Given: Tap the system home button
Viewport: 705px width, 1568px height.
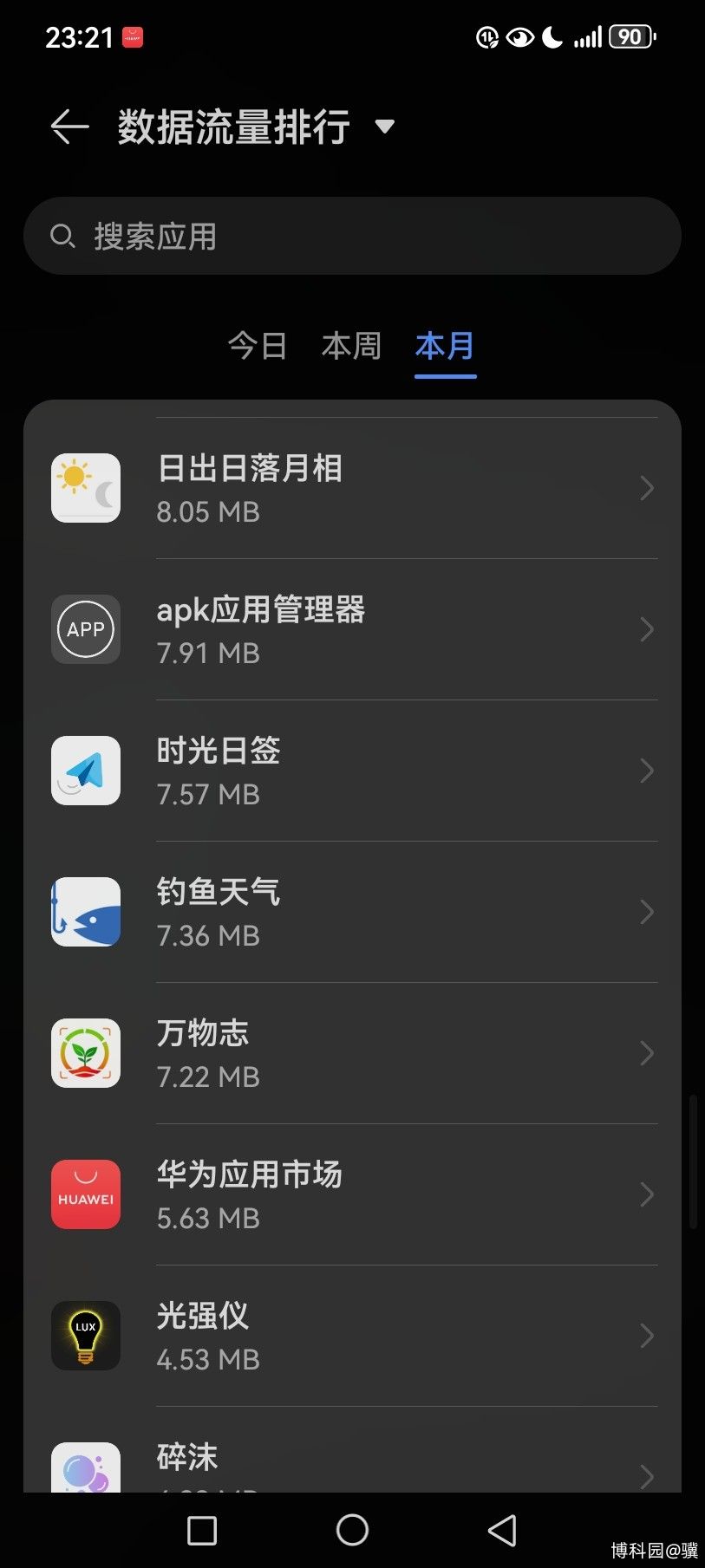Looking at the screenshot, I should [352, 1530].
